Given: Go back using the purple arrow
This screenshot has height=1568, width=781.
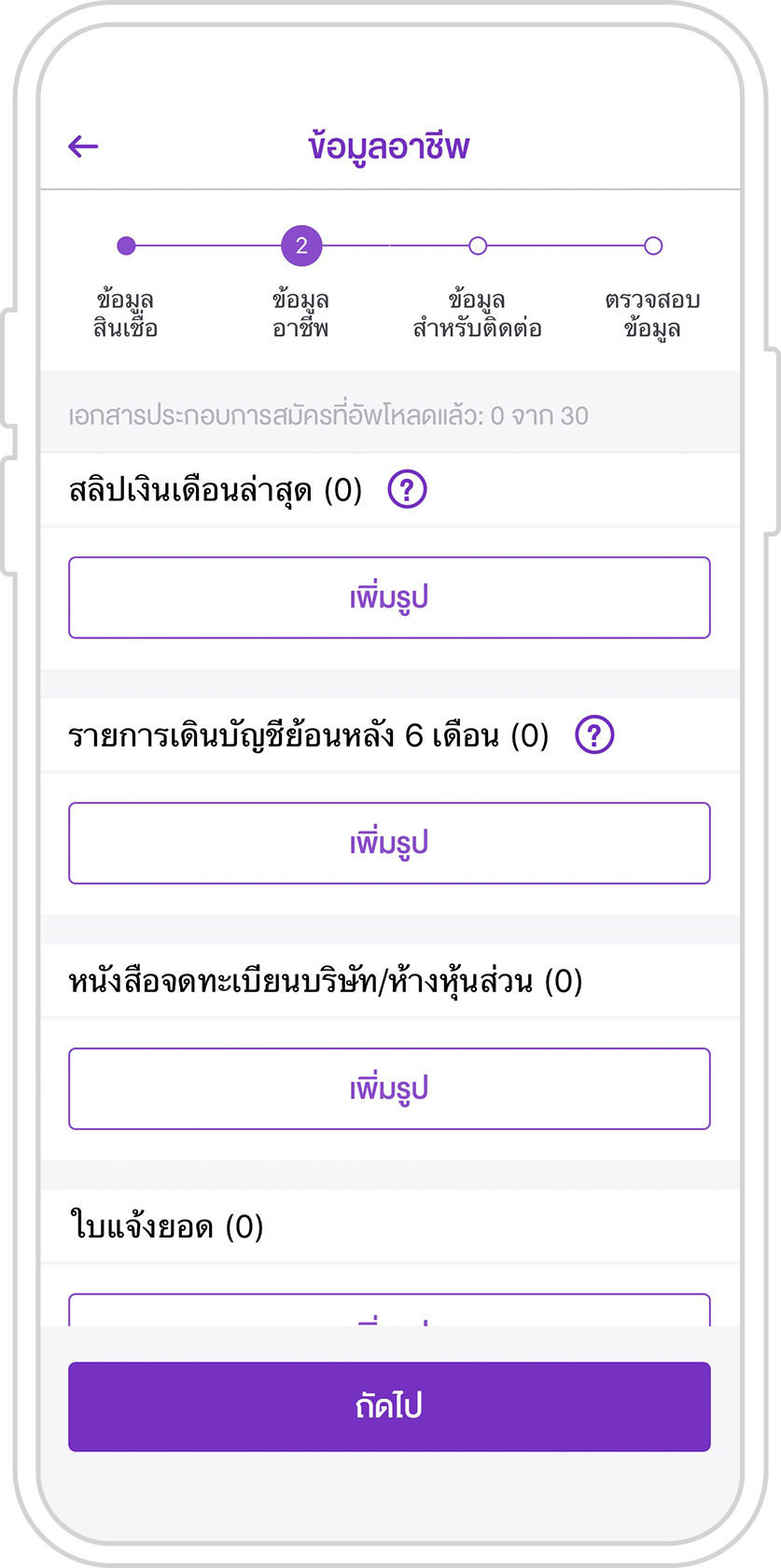Looking at the screenshot, I should point(83,146).
